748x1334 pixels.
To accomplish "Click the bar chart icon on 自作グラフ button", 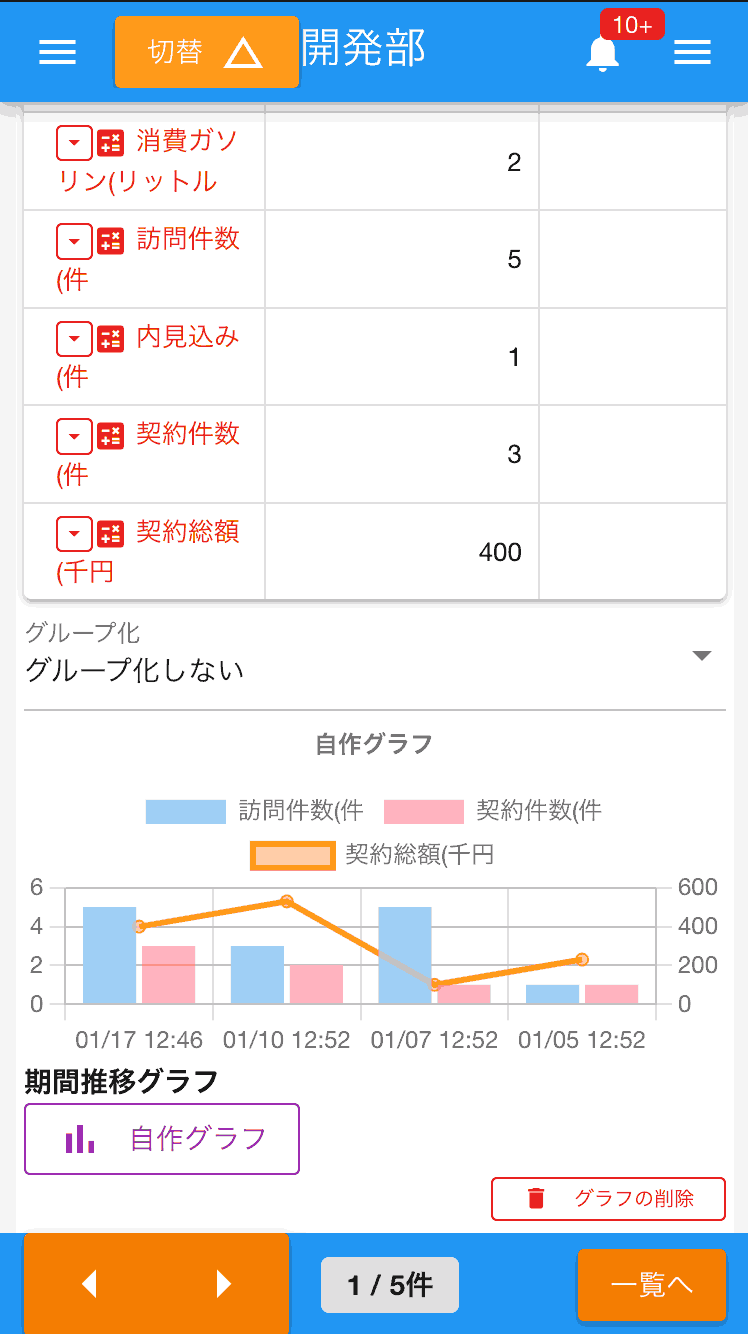I will point(82,1138).
